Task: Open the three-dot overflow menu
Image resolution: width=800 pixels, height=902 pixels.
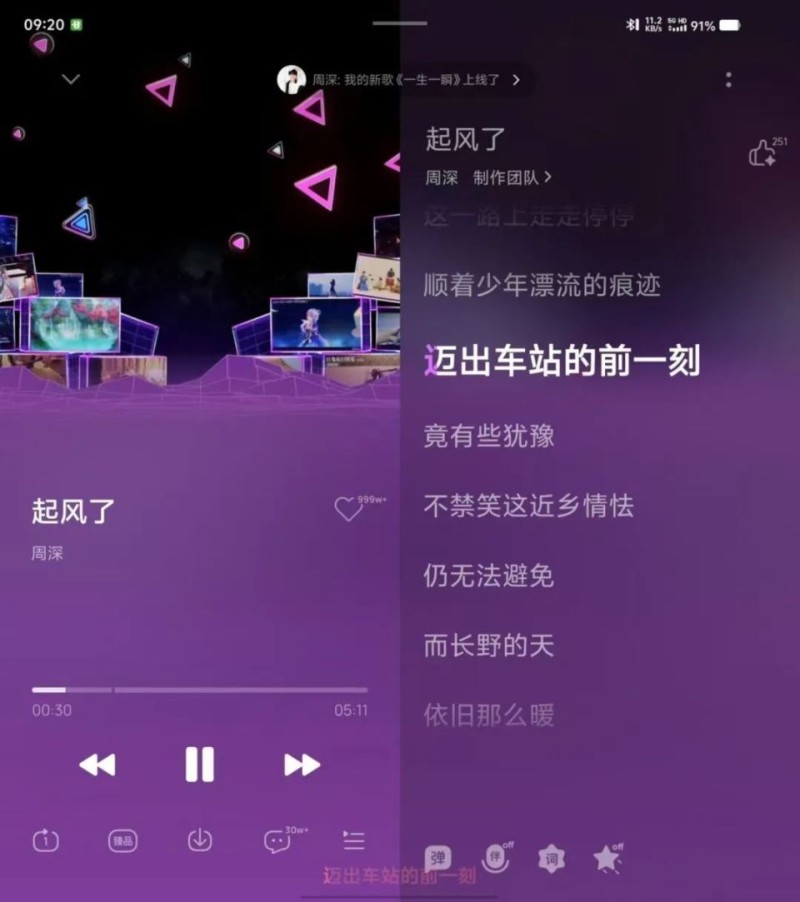Action: tap(728, 80)
